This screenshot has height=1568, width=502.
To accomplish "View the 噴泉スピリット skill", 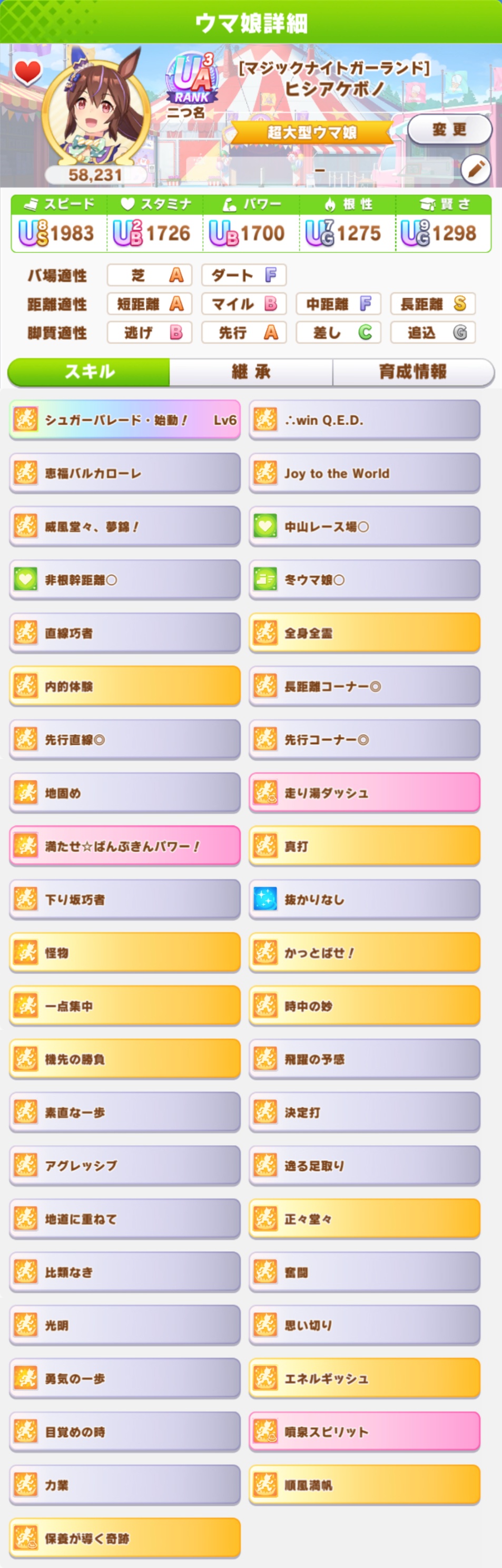I will tap(364, 1431).
